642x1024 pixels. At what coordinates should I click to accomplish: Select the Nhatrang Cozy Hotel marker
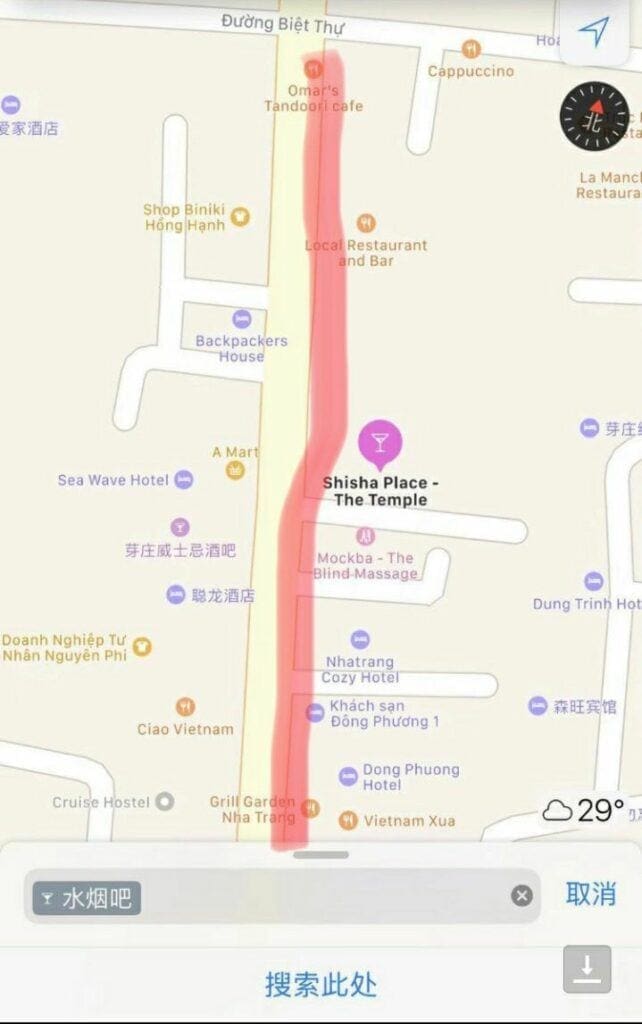tap(360, 639)
